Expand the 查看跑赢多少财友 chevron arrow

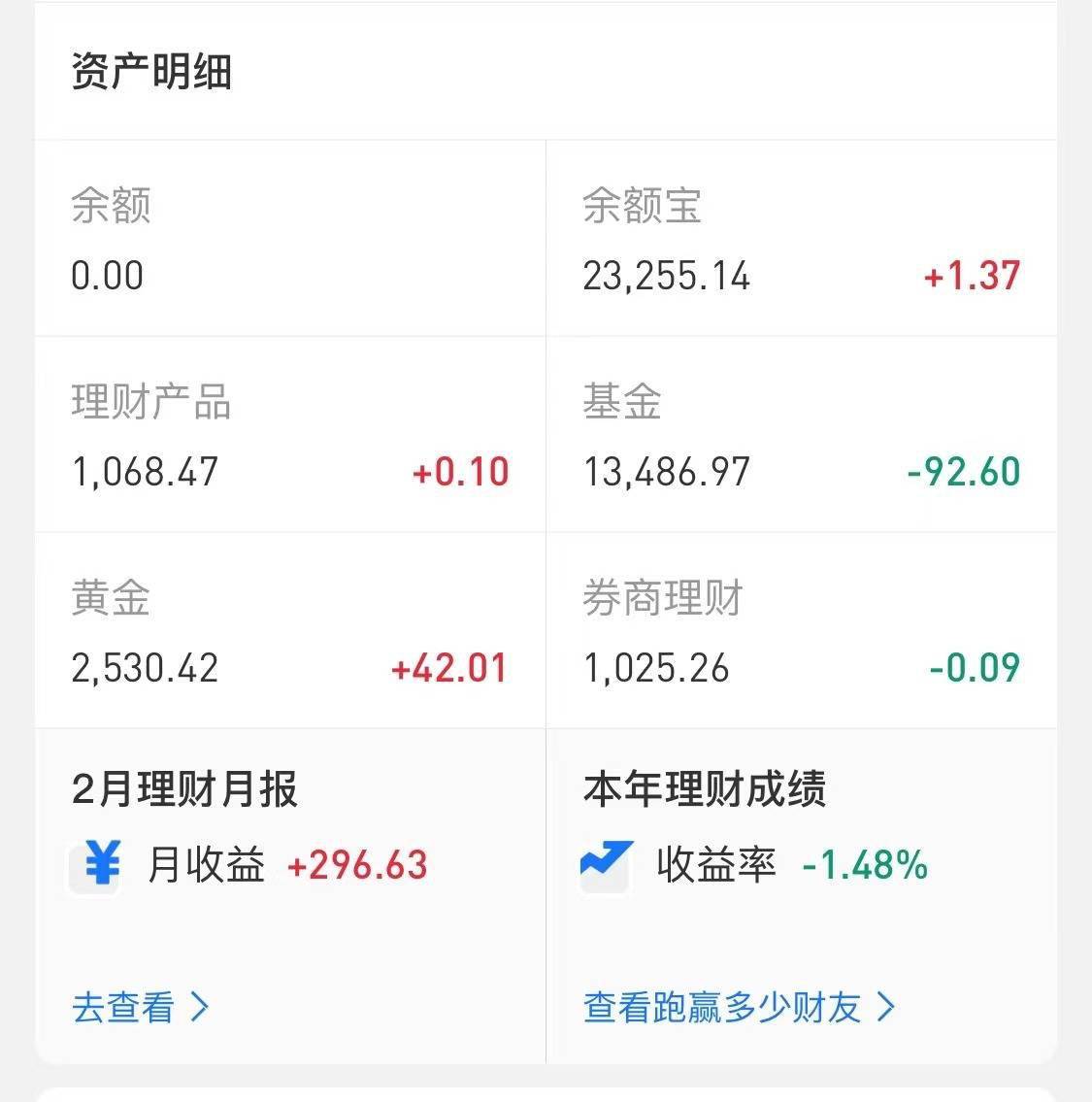[x=885, y=1009]
